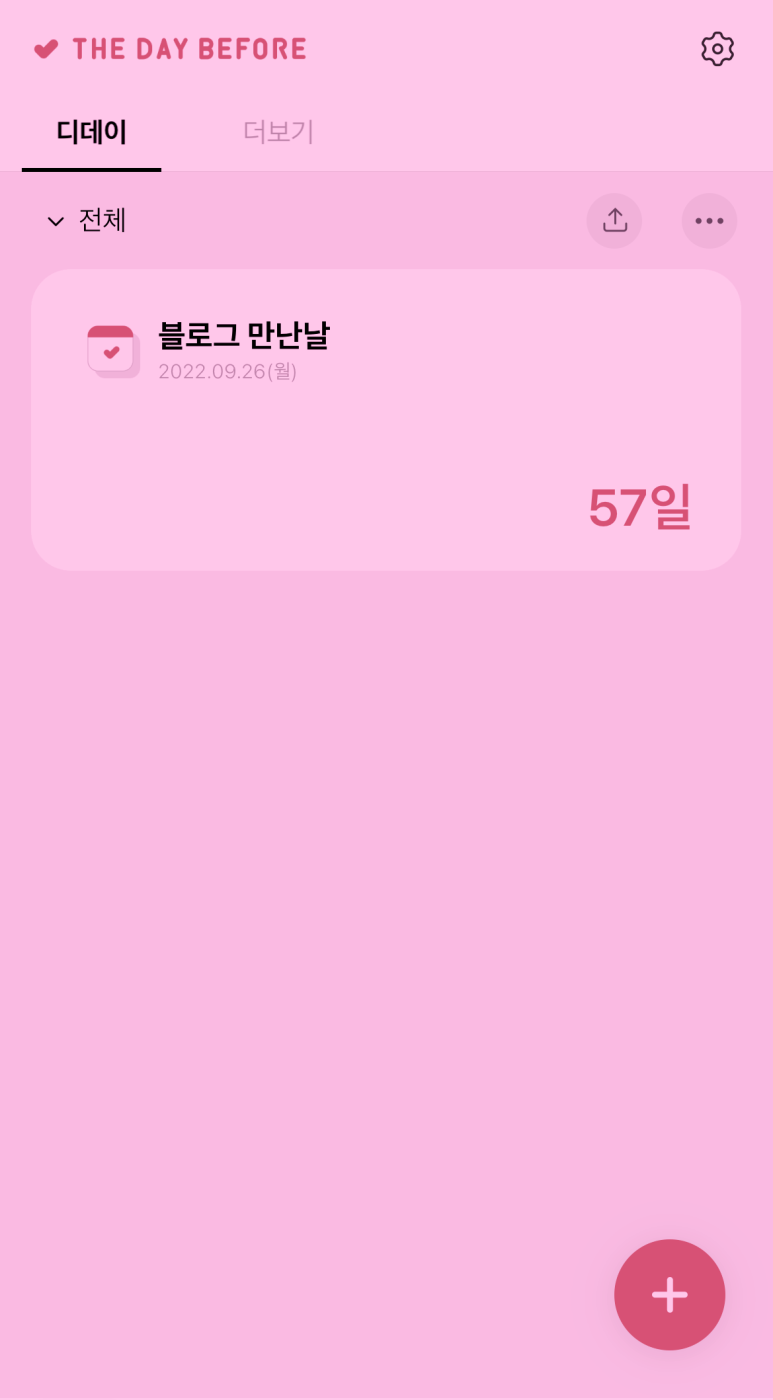Tap the share upload icon
Image resolution: width=773 pixels, height=1400 pixels.
pyautogui.click(x=614, y=221)
